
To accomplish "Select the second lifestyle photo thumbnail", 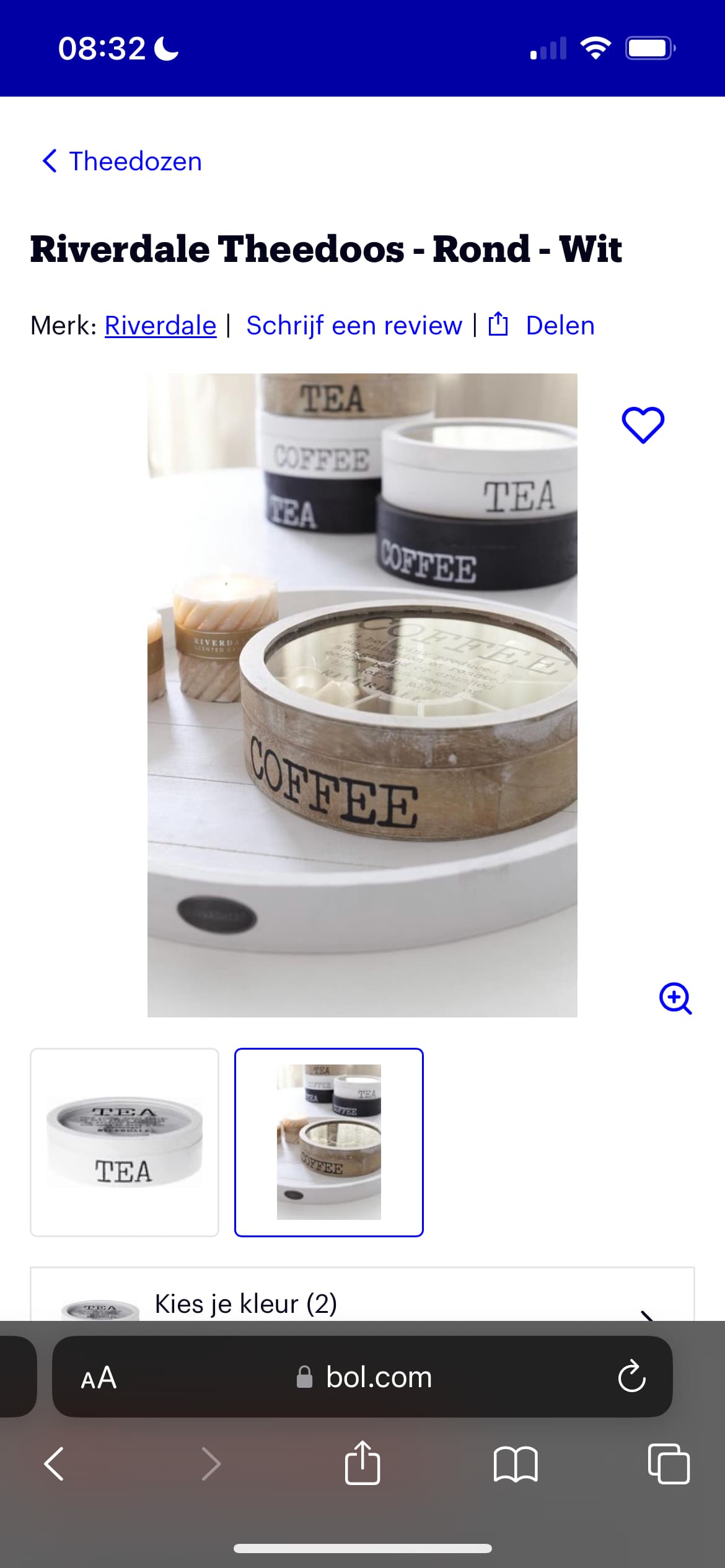I will (329, 1142).
